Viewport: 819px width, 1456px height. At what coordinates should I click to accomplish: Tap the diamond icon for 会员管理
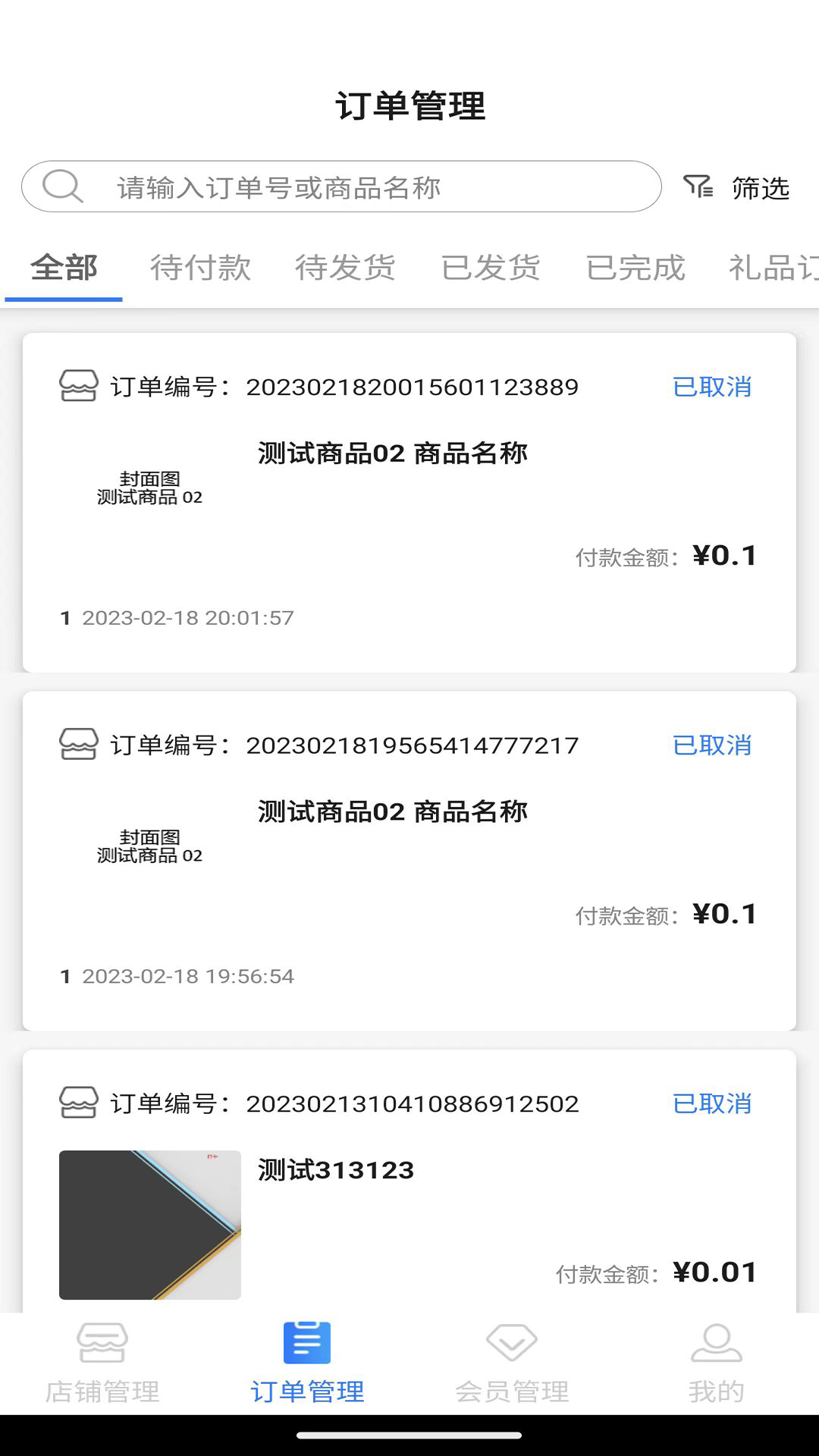[x=512, y=1345]
